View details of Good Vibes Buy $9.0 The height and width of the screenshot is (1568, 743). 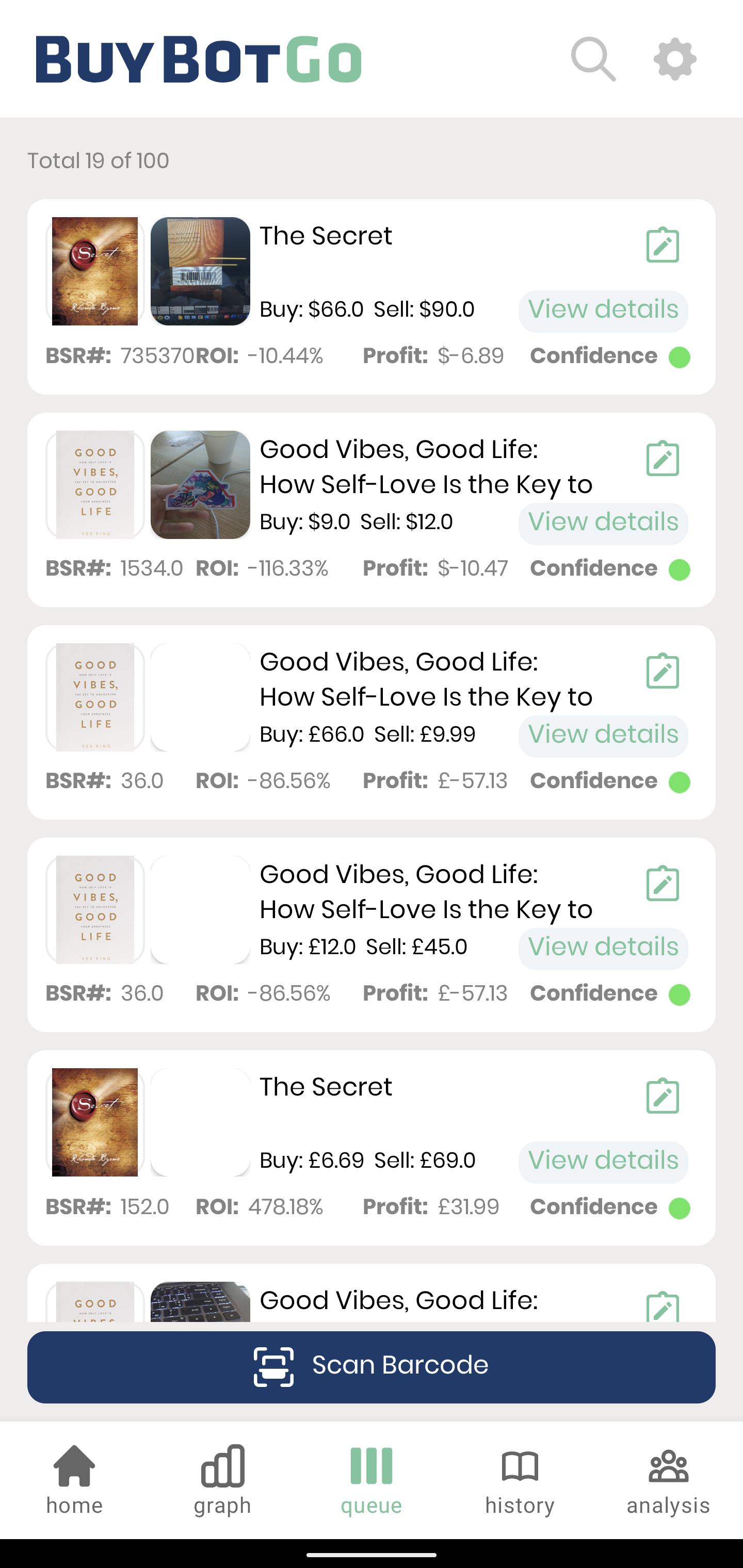(x=603, y=522)
